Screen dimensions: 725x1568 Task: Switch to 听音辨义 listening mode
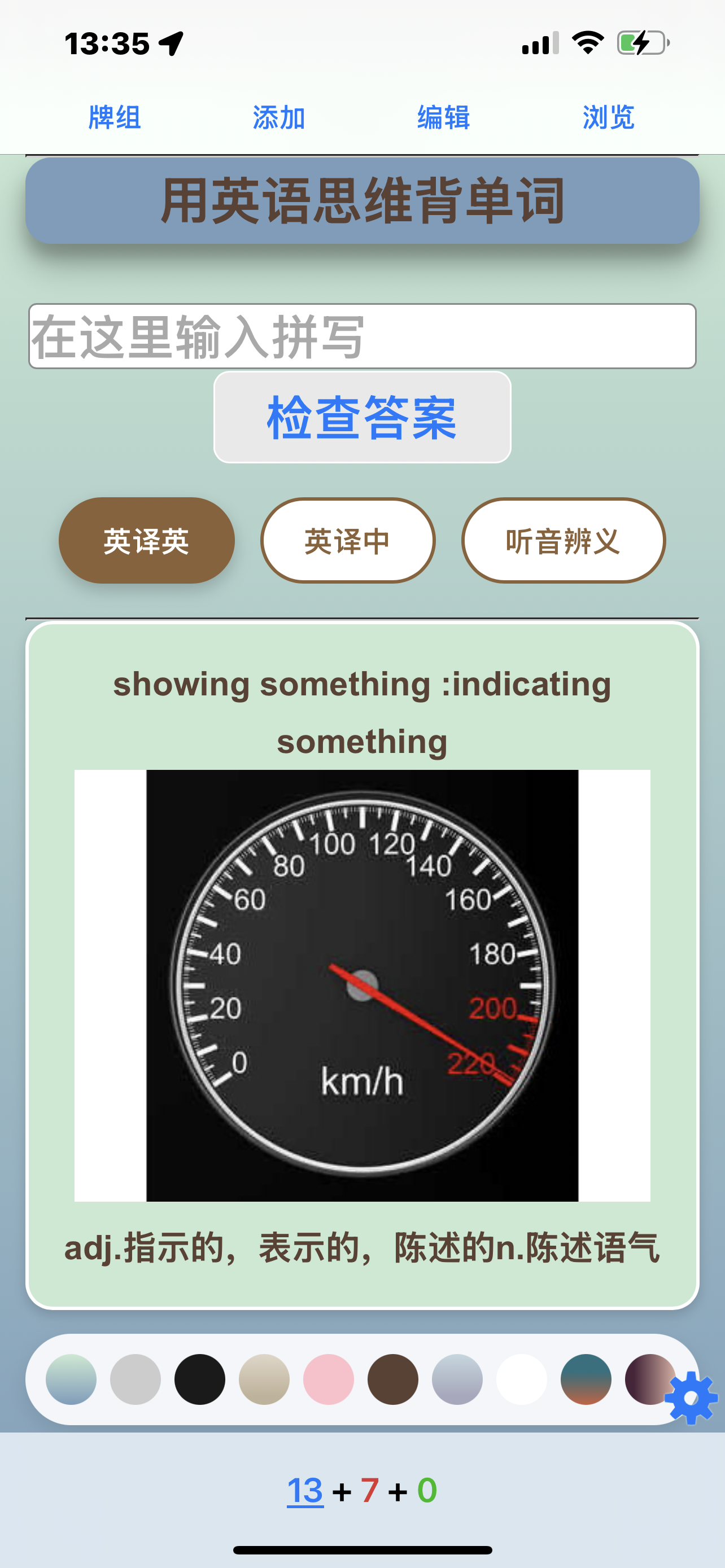pyautogui.click(x=563, y=541)
